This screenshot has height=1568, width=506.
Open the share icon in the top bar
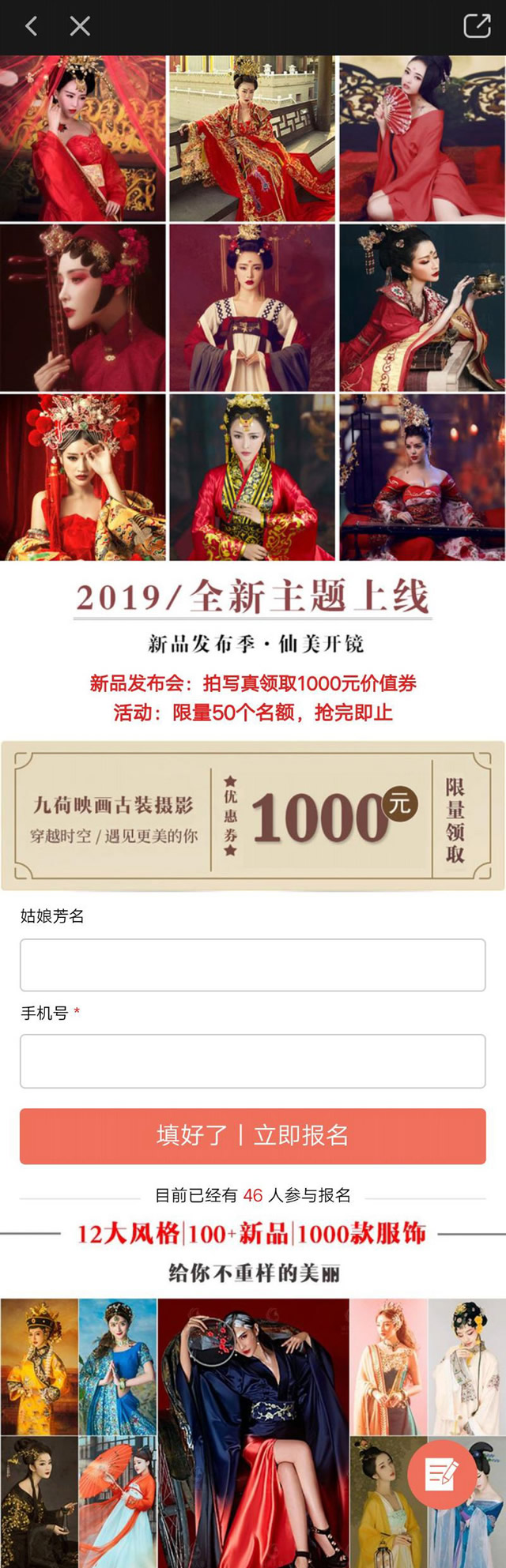pyautogui.click(x=477, y=26)
